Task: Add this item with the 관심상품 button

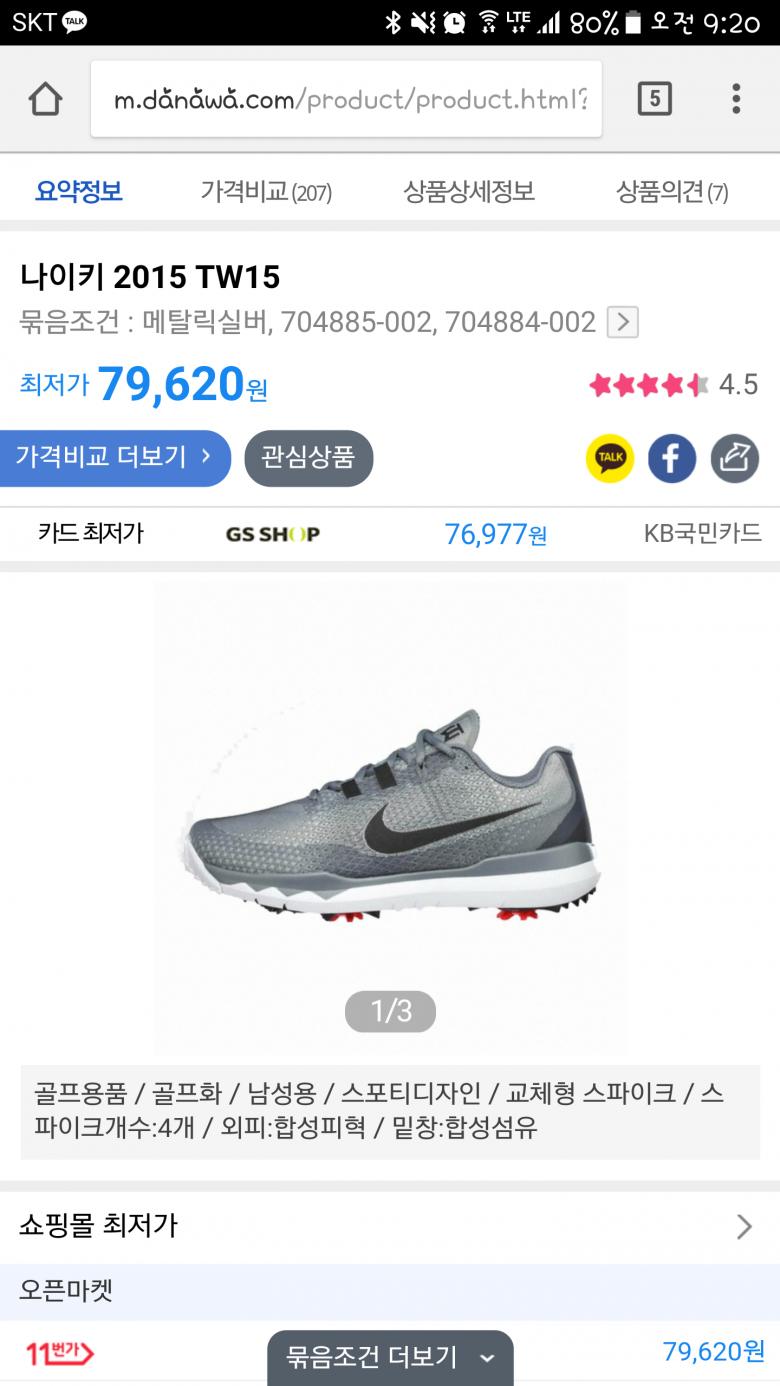Action: [x=308, y=458]
